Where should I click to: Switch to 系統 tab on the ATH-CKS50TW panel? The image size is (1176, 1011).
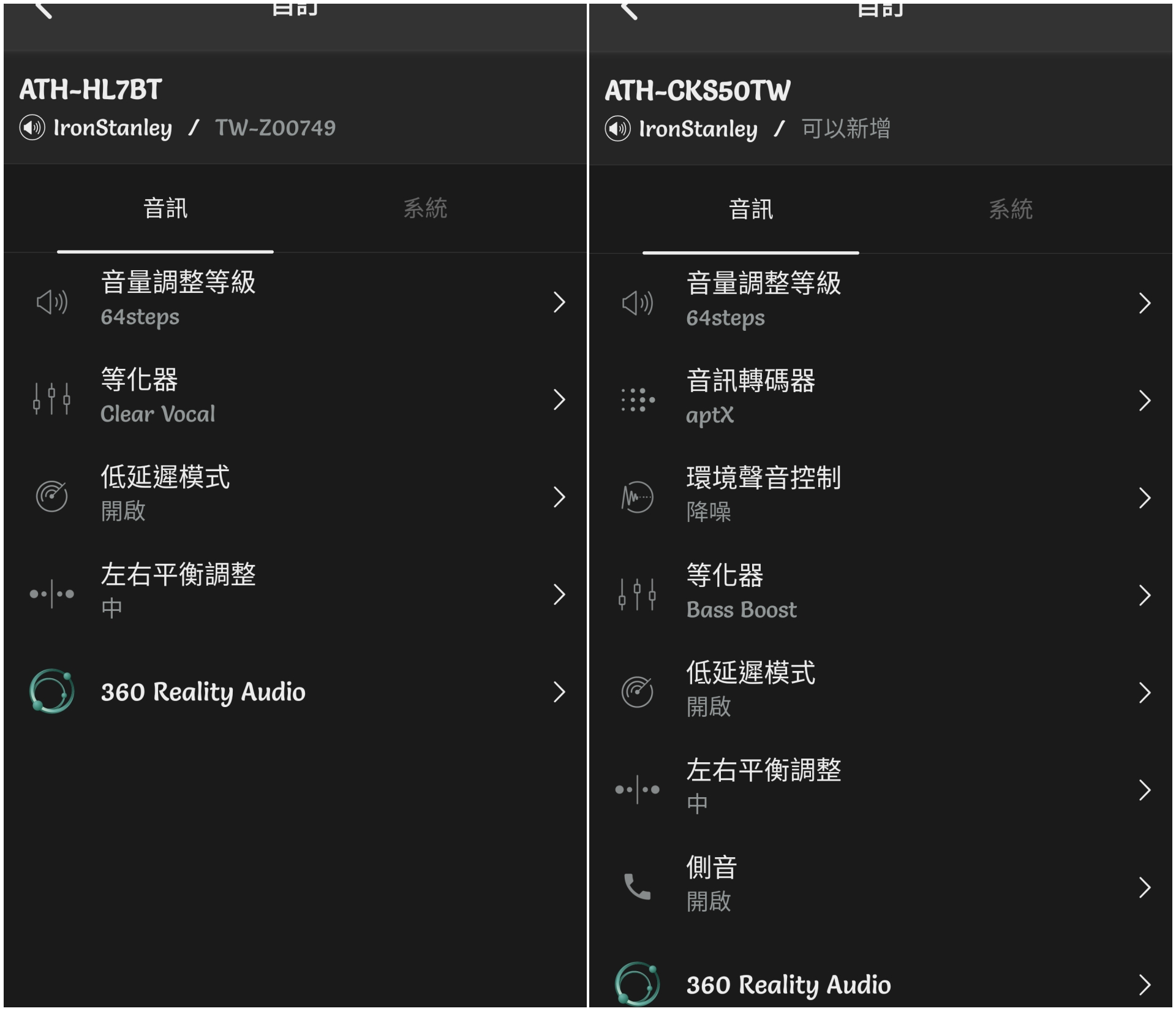(x=1011, y=210)
